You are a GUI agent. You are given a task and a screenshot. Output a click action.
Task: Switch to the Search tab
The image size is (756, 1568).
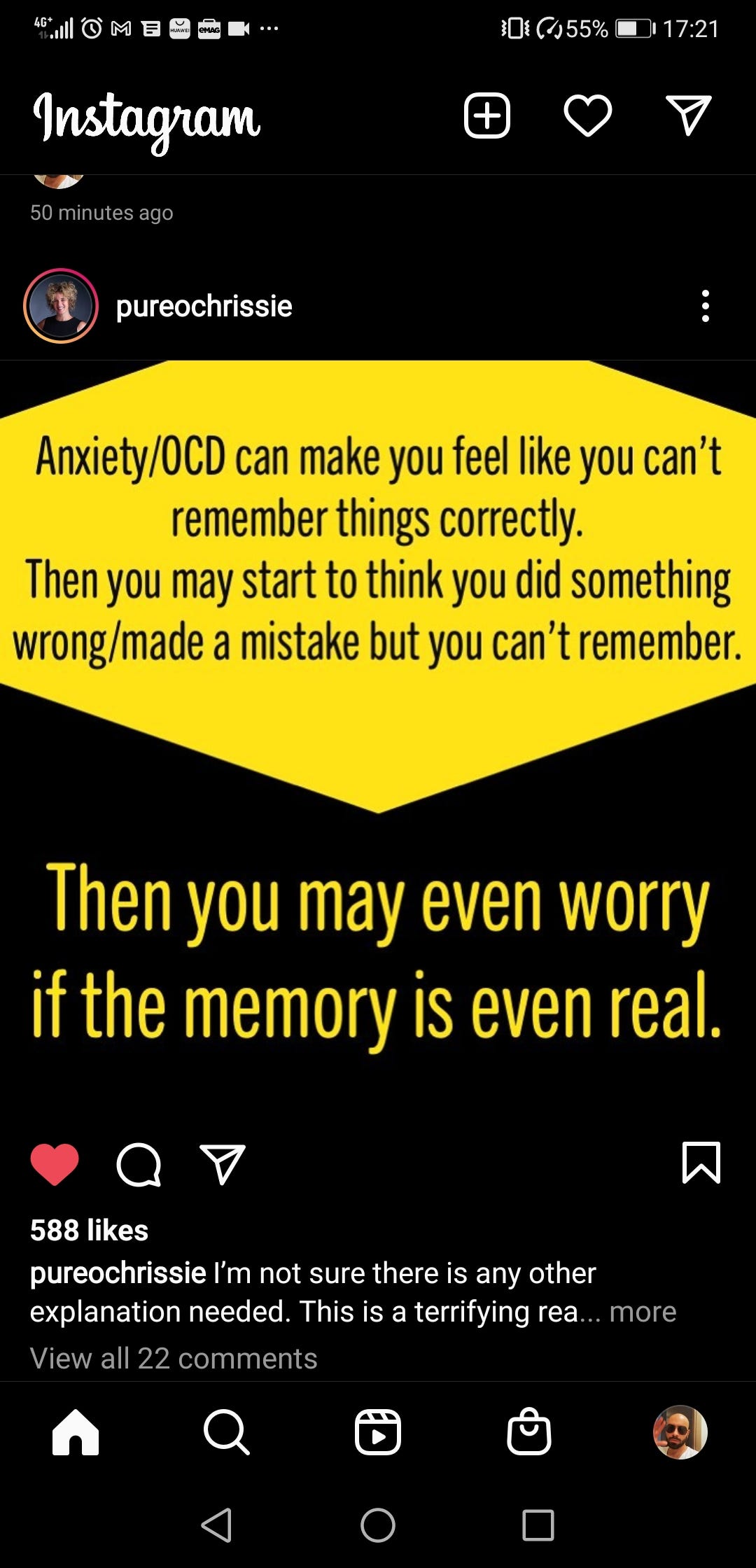[226, 1432]
